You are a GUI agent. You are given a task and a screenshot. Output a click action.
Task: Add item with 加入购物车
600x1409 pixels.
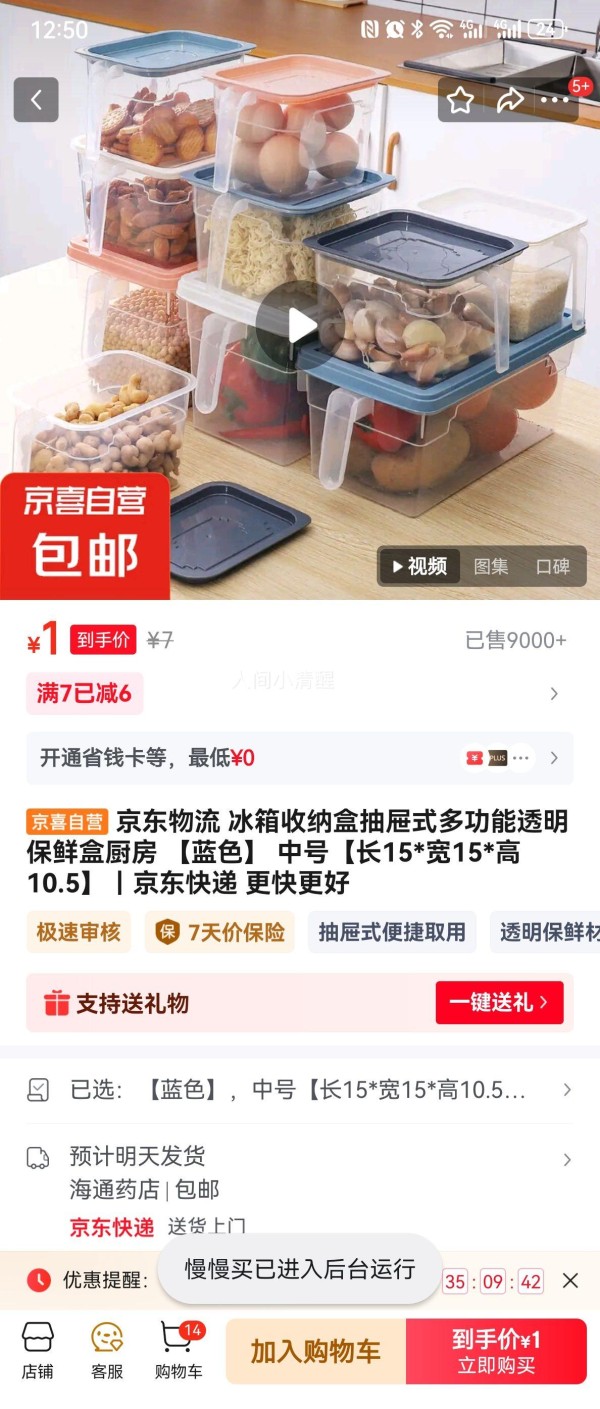pos(316,1351)
